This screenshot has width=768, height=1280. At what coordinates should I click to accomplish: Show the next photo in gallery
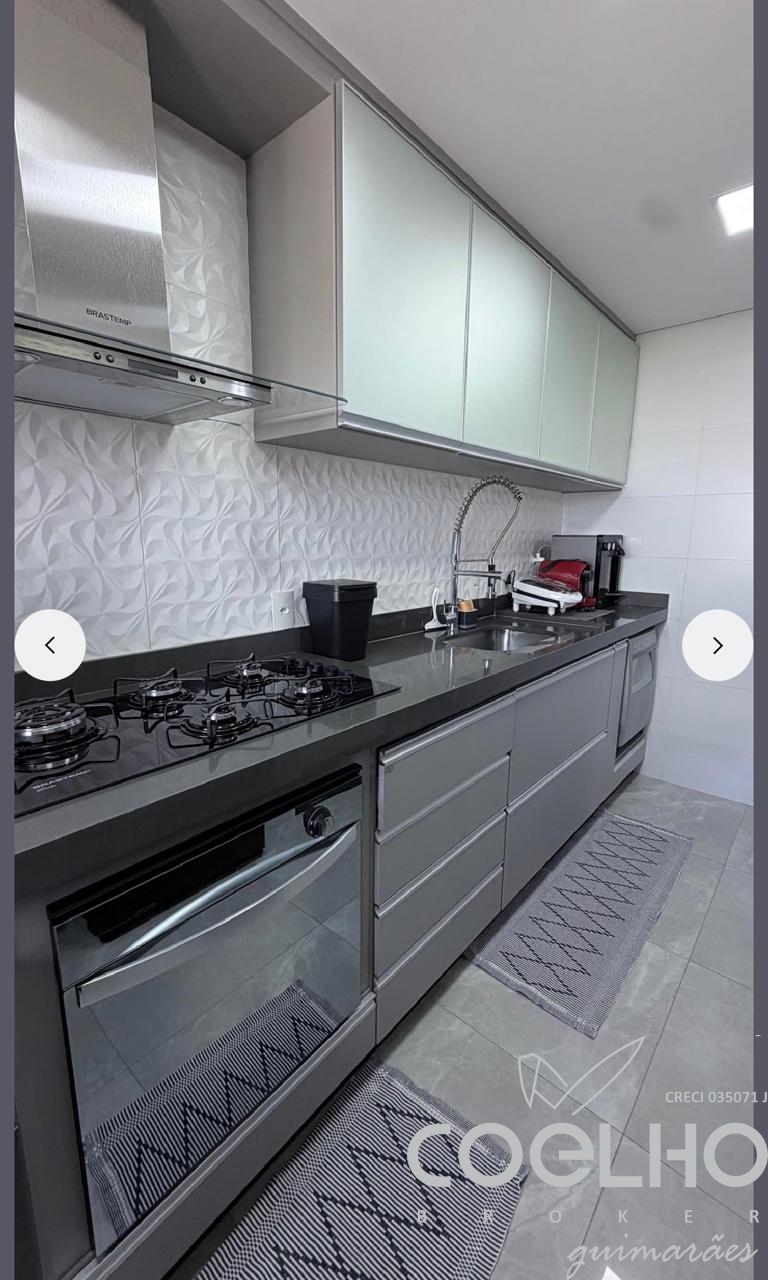tap(717, 645)
